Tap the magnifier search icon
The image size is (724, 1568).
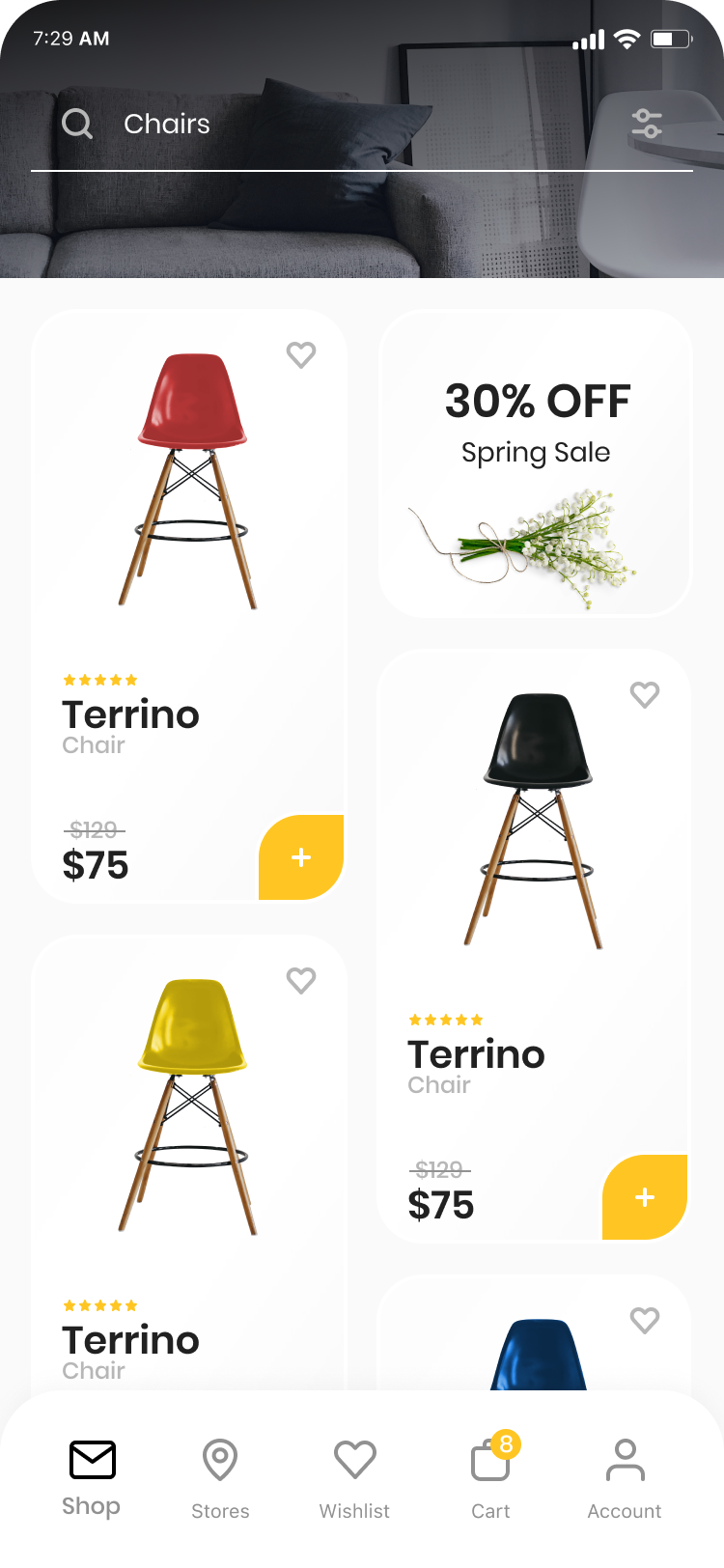pos(77,124)
